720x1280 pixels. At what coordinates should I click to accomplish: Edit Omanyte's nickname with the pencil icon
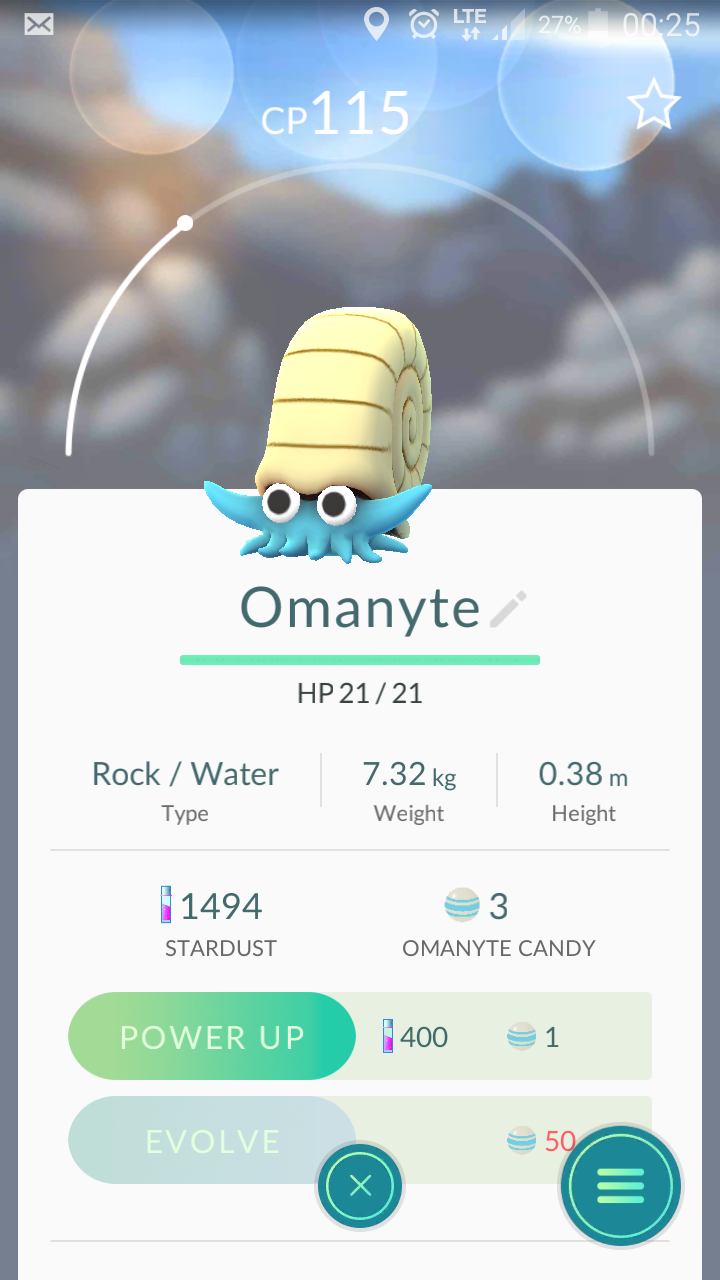509,609
